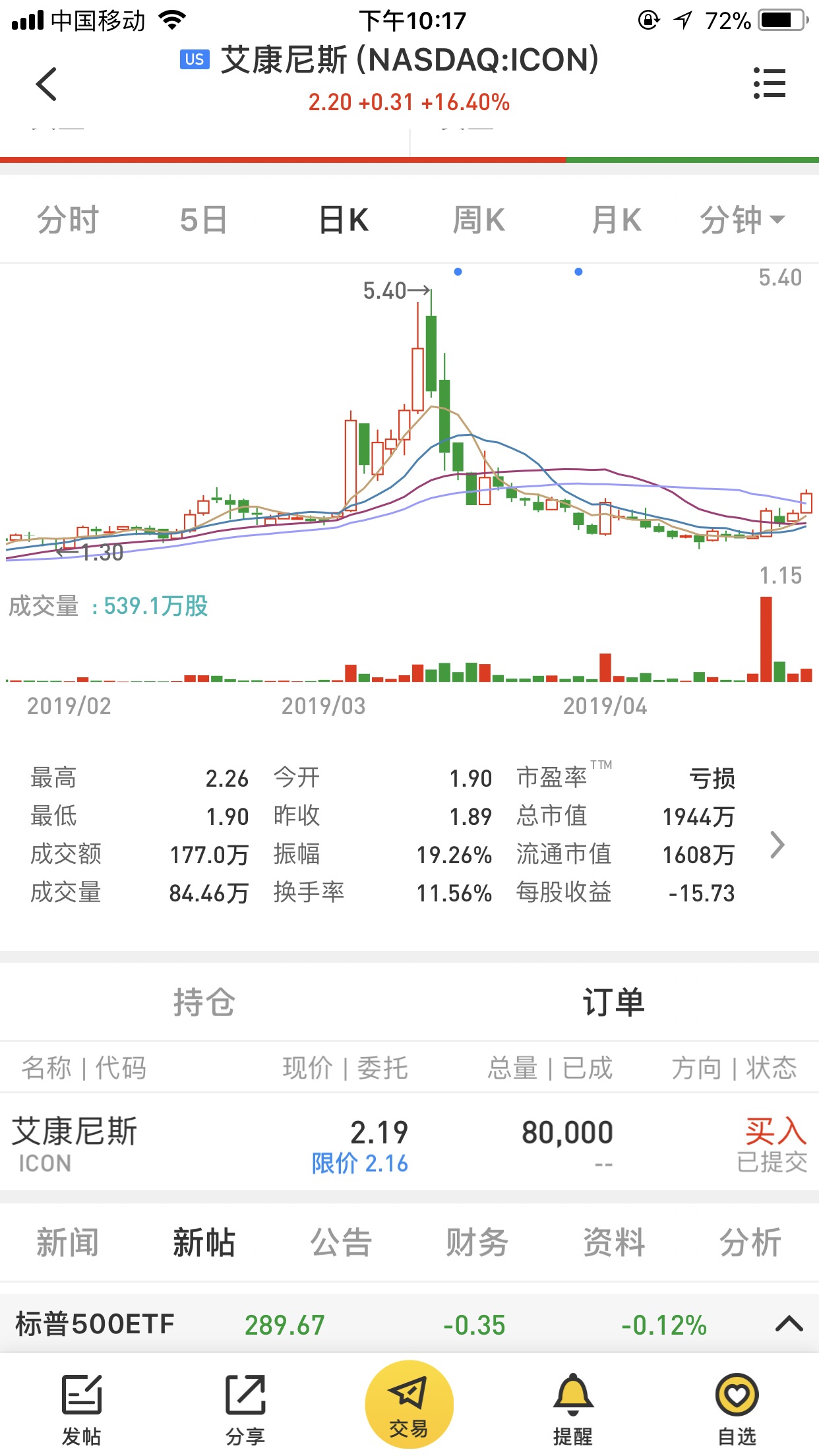Switch to the 持仓 tab
The height and width of the screenshot is (1456, 819).
(x=204, y=1002)
